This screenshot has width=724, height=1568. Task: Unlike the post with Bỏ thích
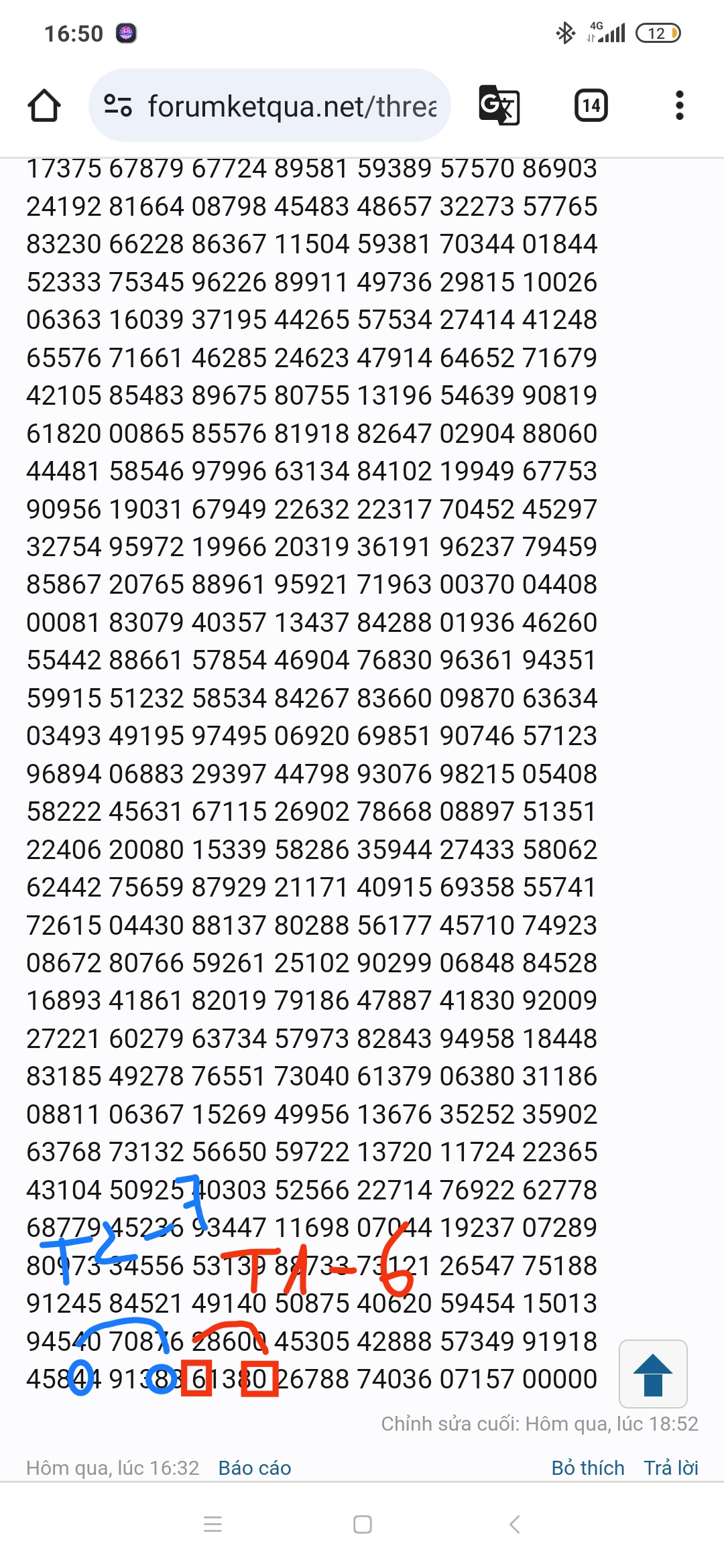(587, 1468)
